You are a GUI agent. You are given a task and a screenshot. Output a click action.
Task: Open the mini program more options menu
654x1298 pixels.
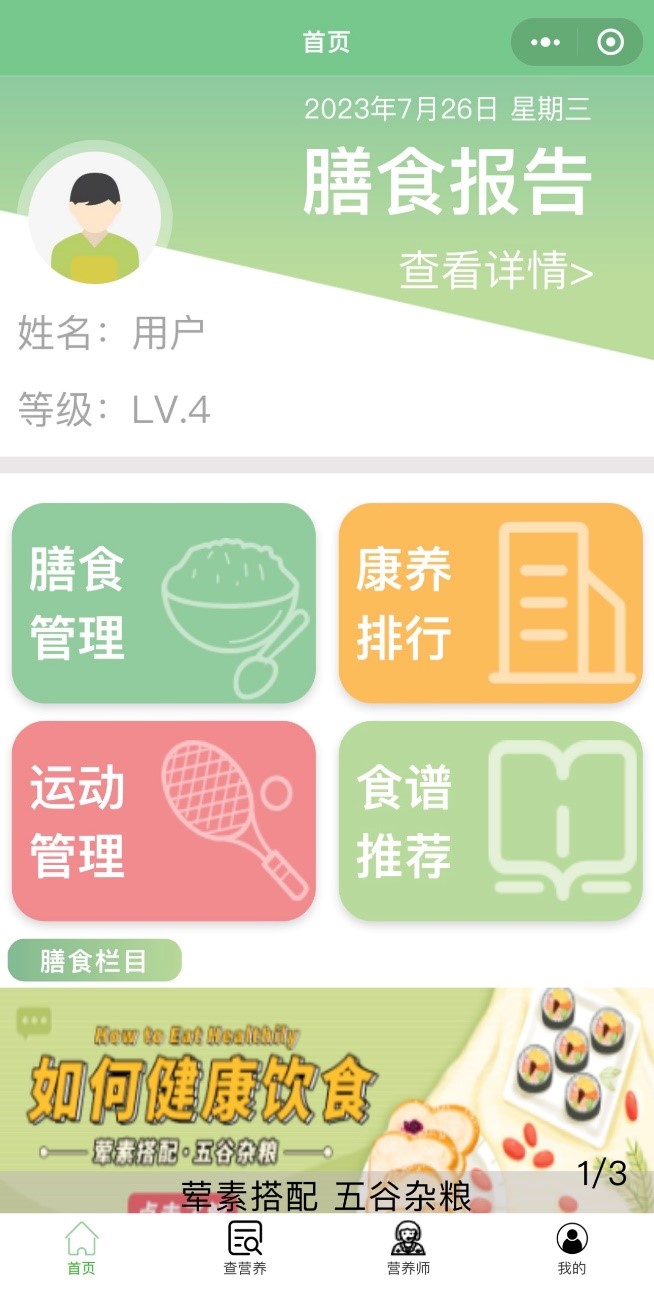545,42
